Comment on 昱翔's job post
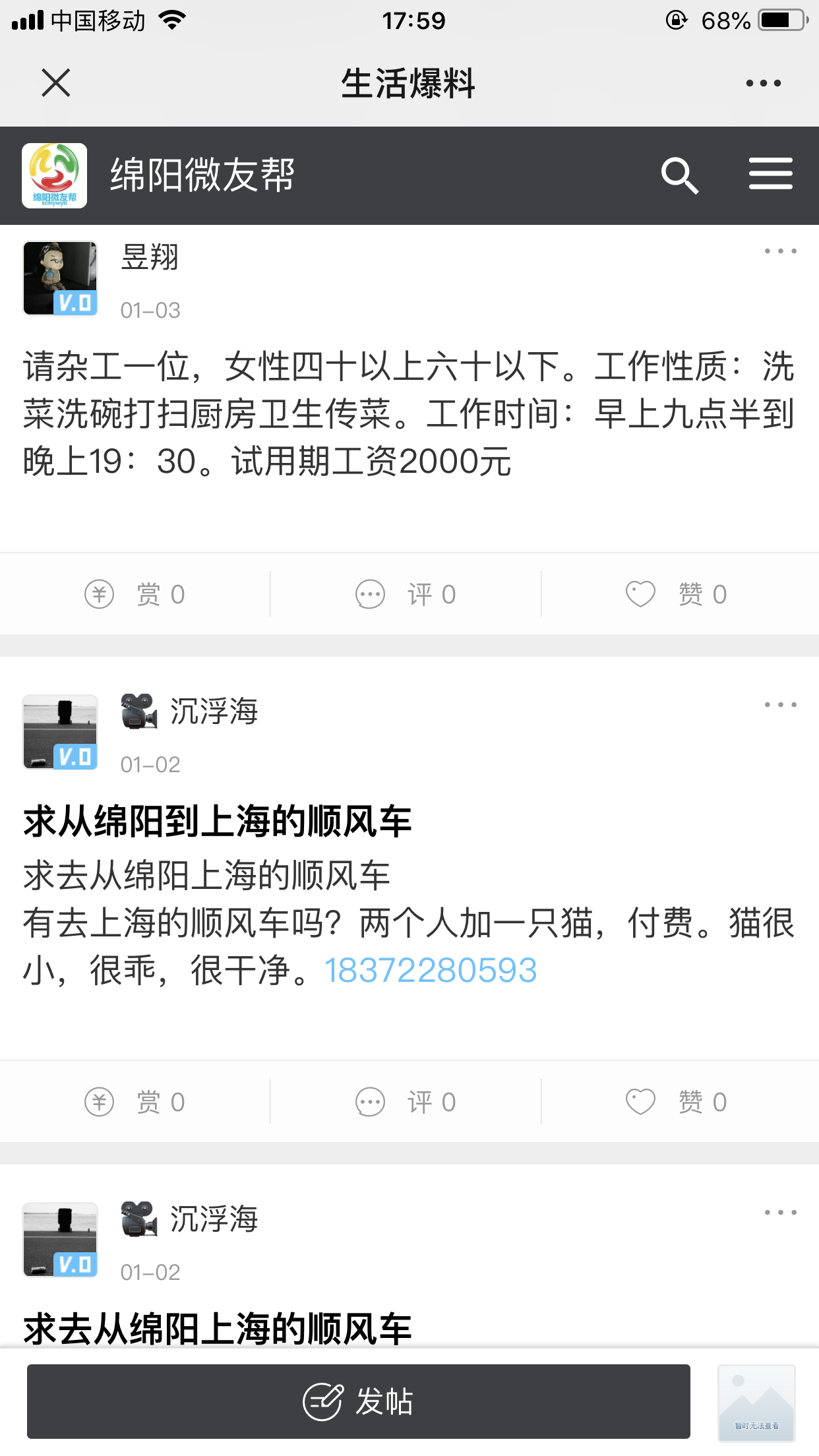Image resolution: width=819 pixels, height=1456 pixels. (406, 594)
